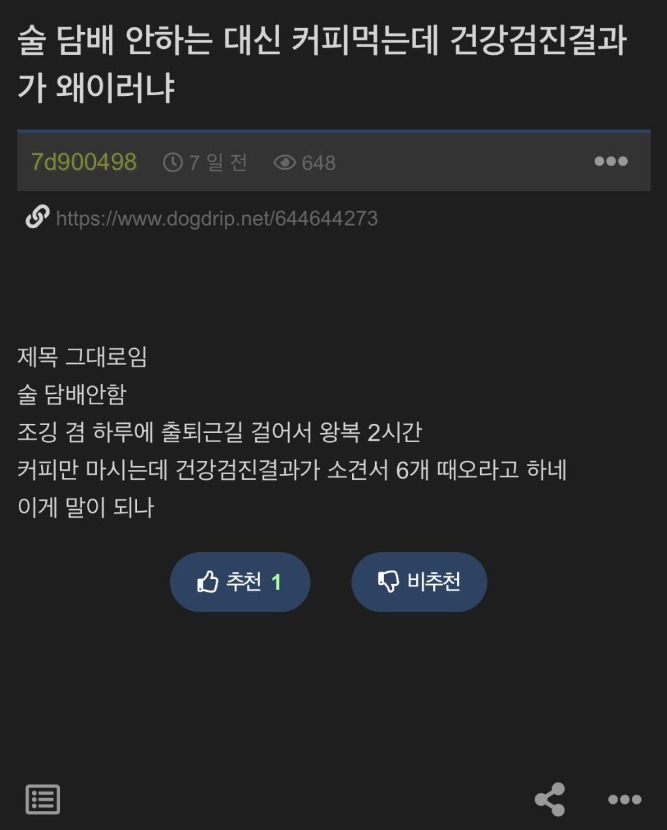Open the post list icon
This screenshot has width=667, height=830.
pos(43,799)
